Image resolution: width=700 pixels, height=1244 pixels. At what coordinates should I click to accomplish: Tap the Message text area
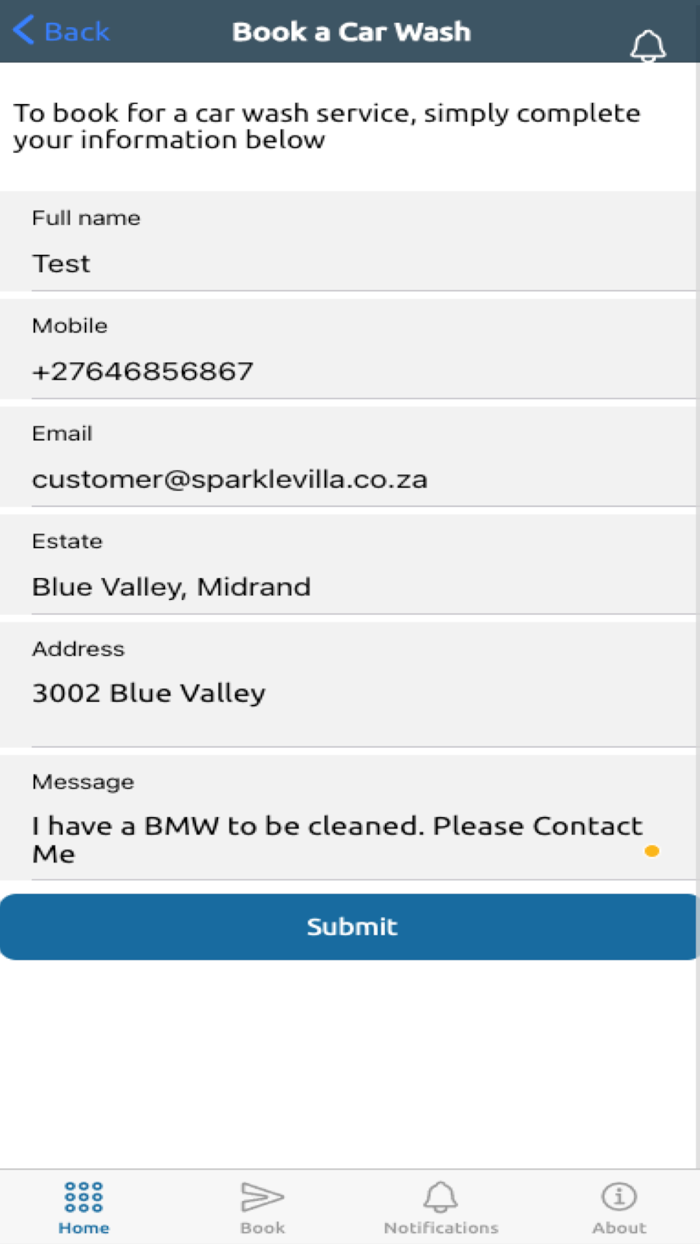point(350,818)
